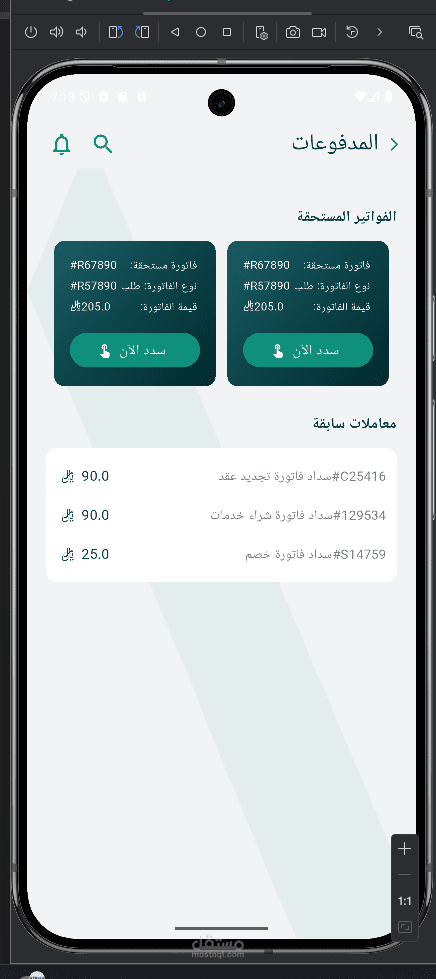Image resolution: width=436 pixels, height=979 pixels.
Task: Open the transaction #C25416 row
Action: click(x=222, y=476)
